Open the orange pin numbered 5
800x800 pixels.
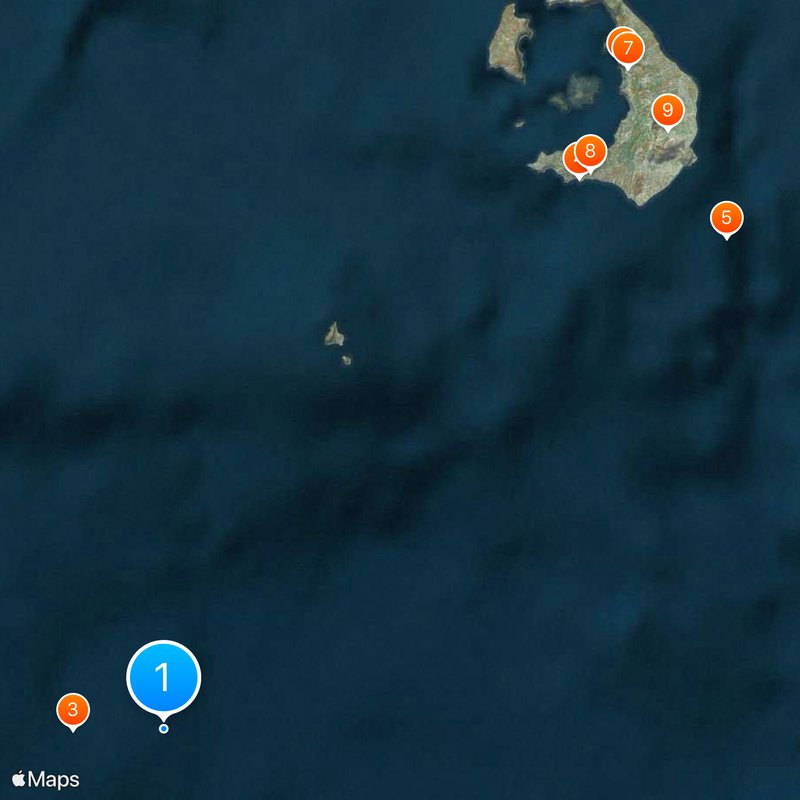pyautogui.click(x=726, y=217)
